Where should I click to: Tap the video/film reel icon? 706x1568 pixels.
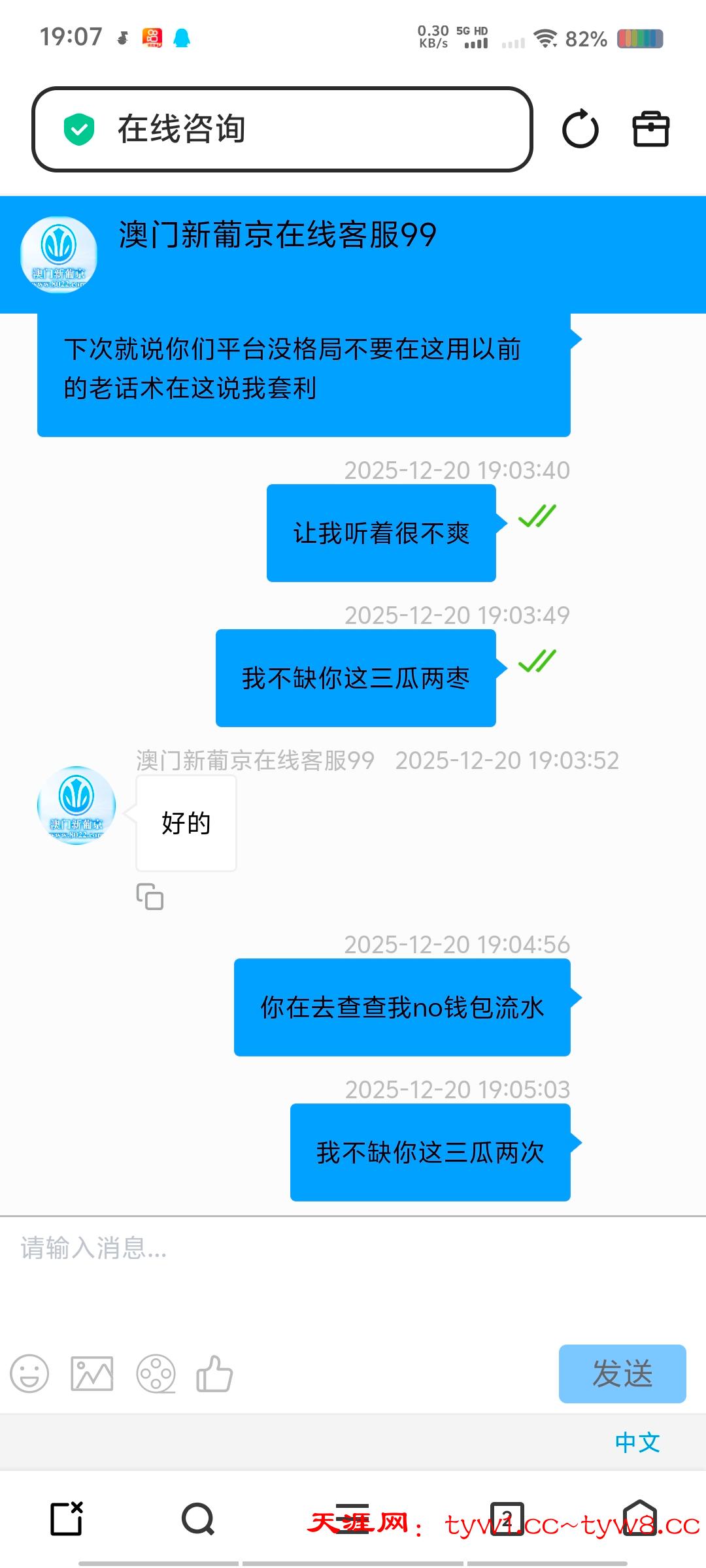155,1374
